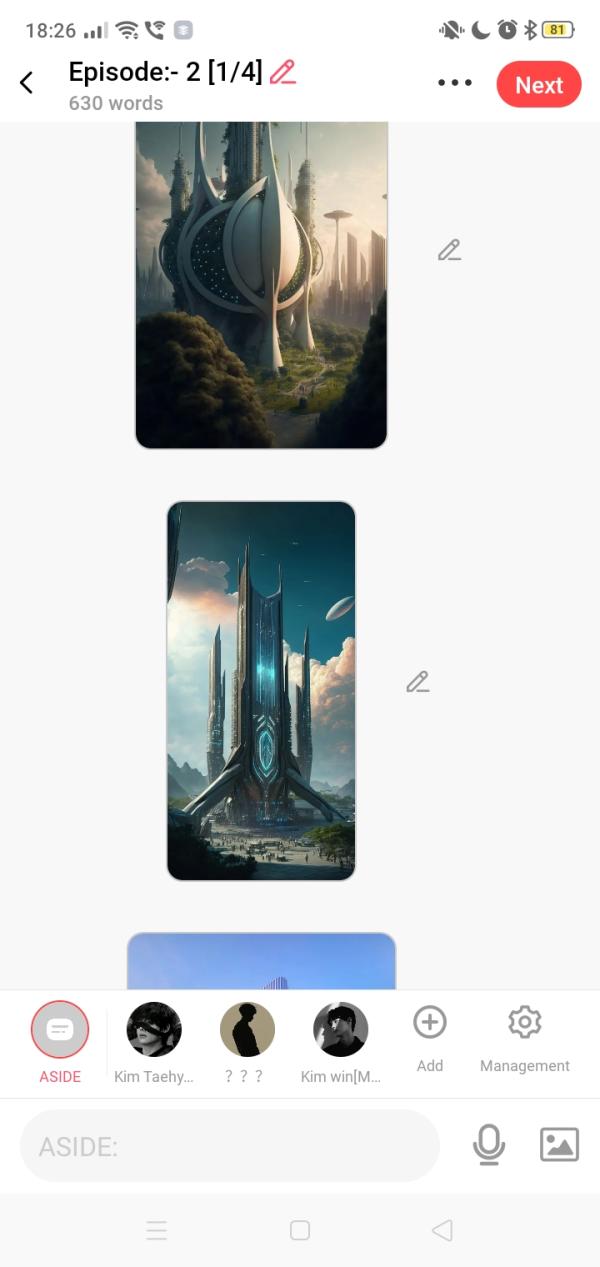Viewport: 600px width, 1267px height.
Task: Open the three-dot overflow menu
Action: [x=455, y=83]
